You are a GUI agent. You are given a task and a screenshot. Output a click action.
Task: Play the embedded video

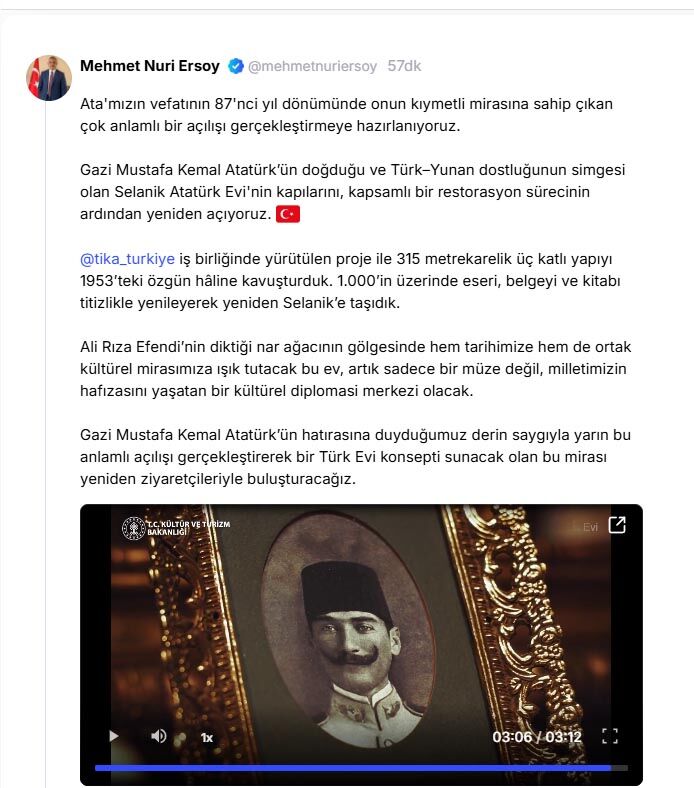[x=113, y=736]
